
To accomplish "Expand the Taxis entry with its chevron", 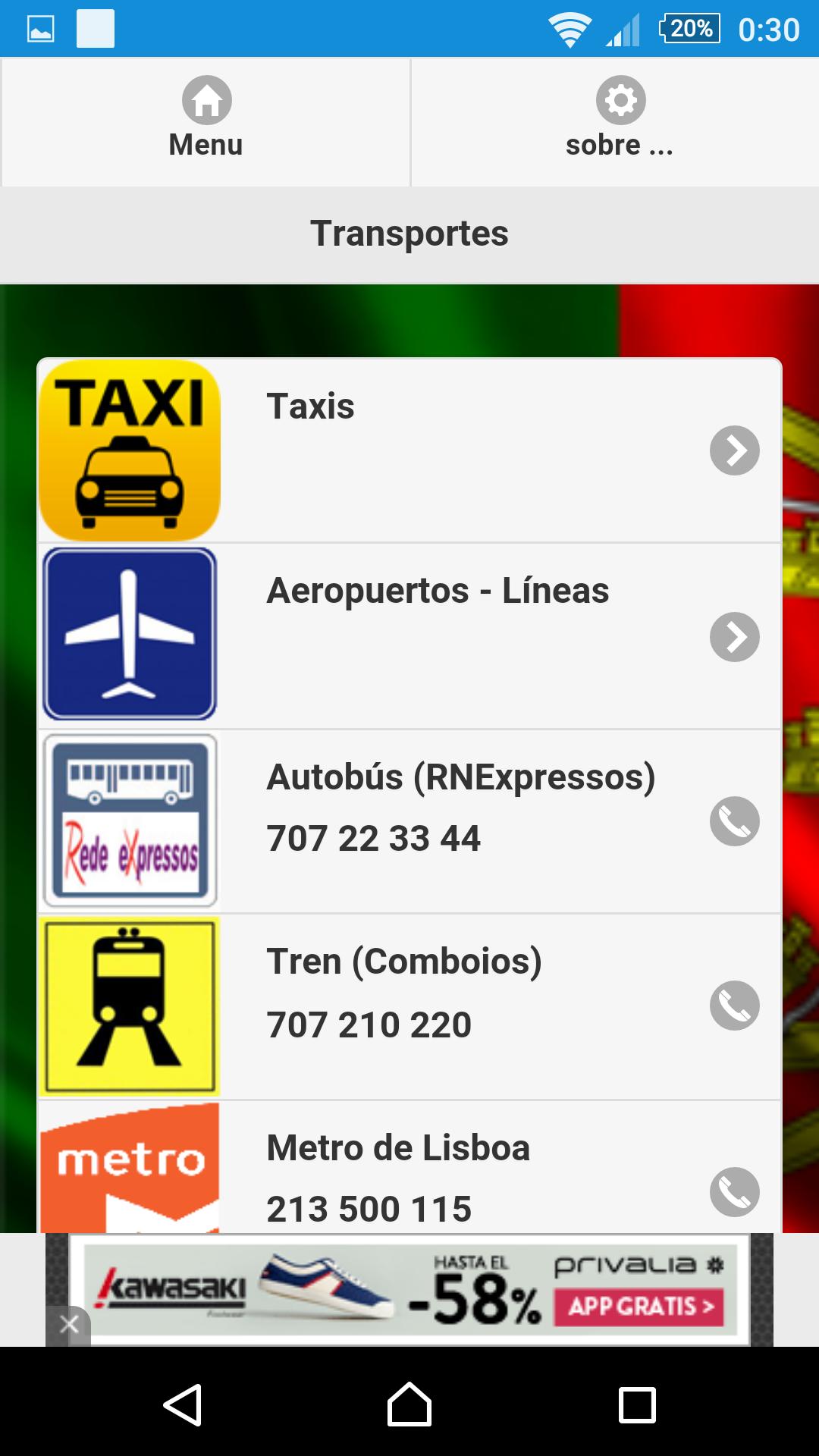I will (734, 450).
